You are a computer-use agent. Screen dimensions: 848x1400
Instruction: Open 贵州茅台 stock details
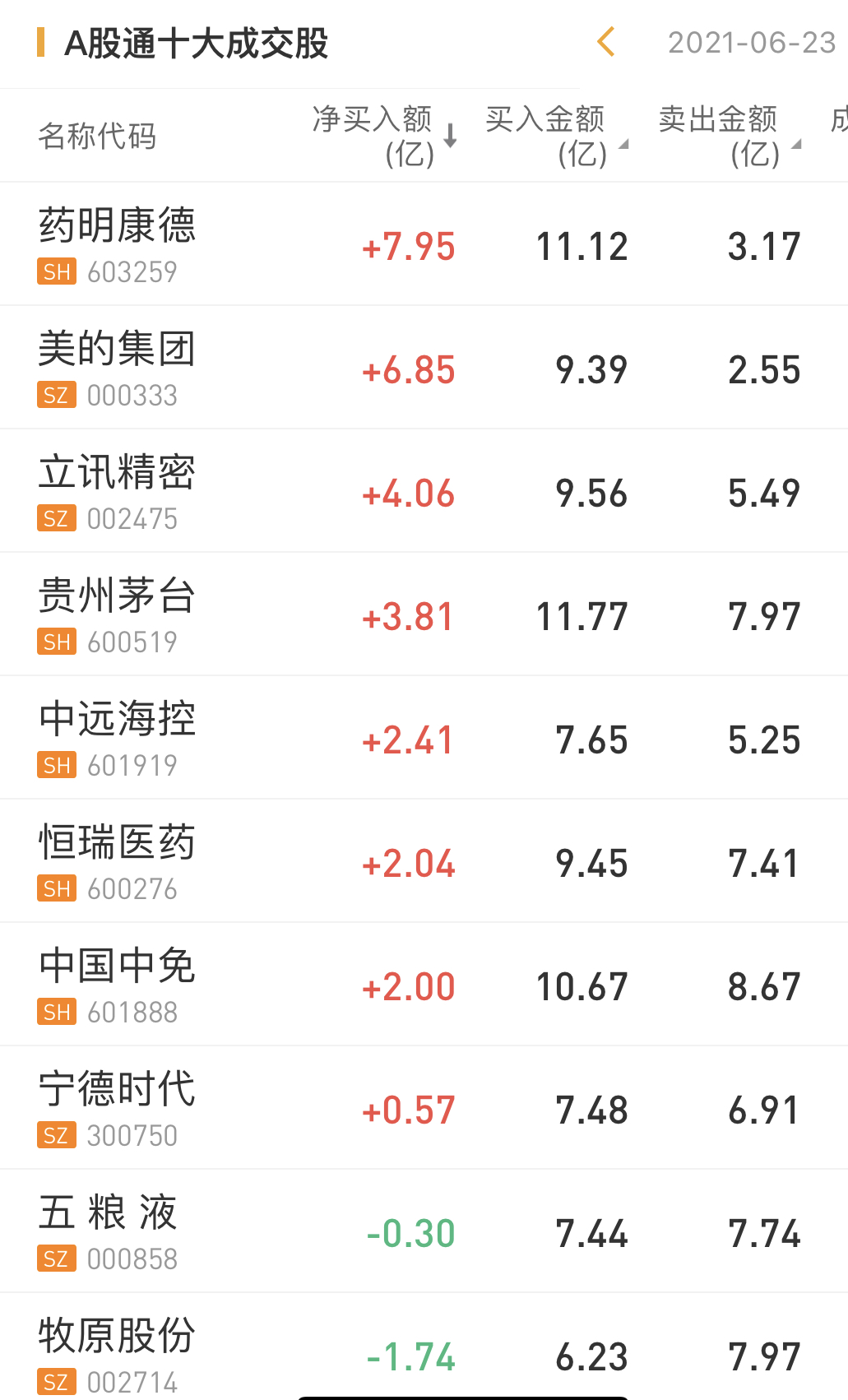118,614
